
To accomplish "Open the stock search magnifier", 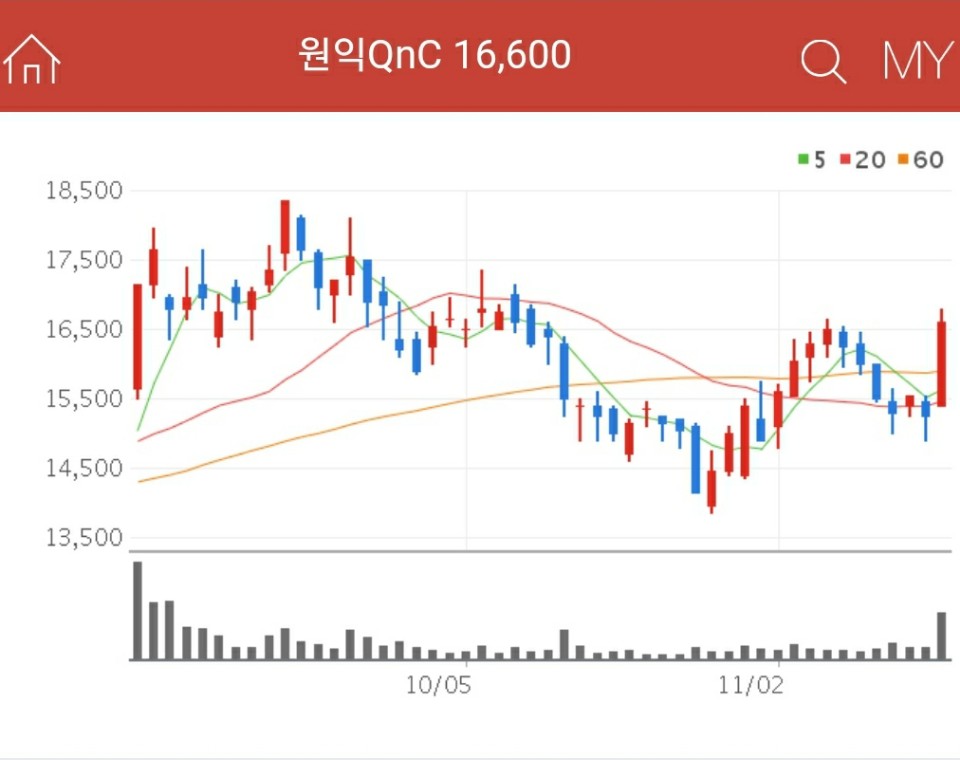I will (x=823, y=62).
